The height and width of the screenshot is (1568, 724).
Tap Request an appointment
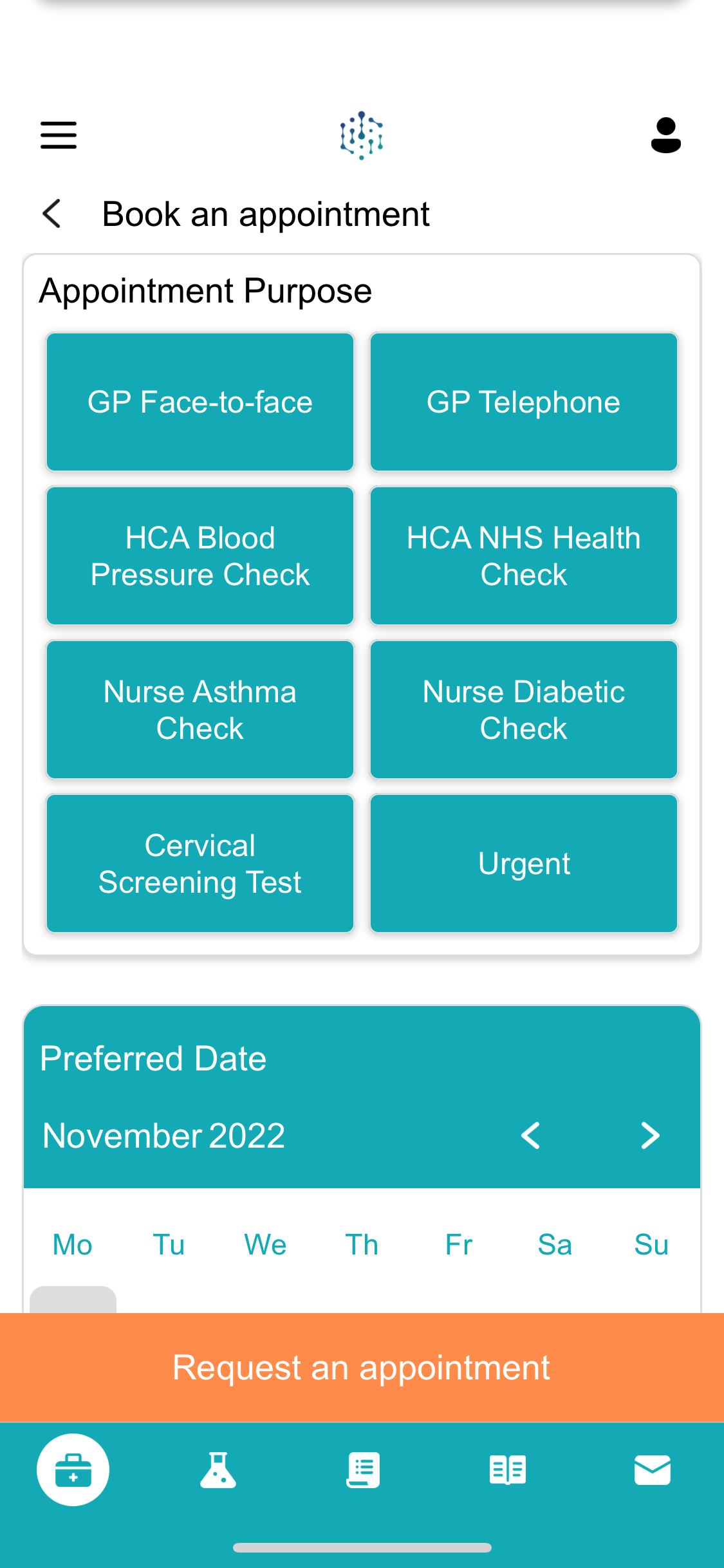pyautogui.click(x=362, y=1367)
